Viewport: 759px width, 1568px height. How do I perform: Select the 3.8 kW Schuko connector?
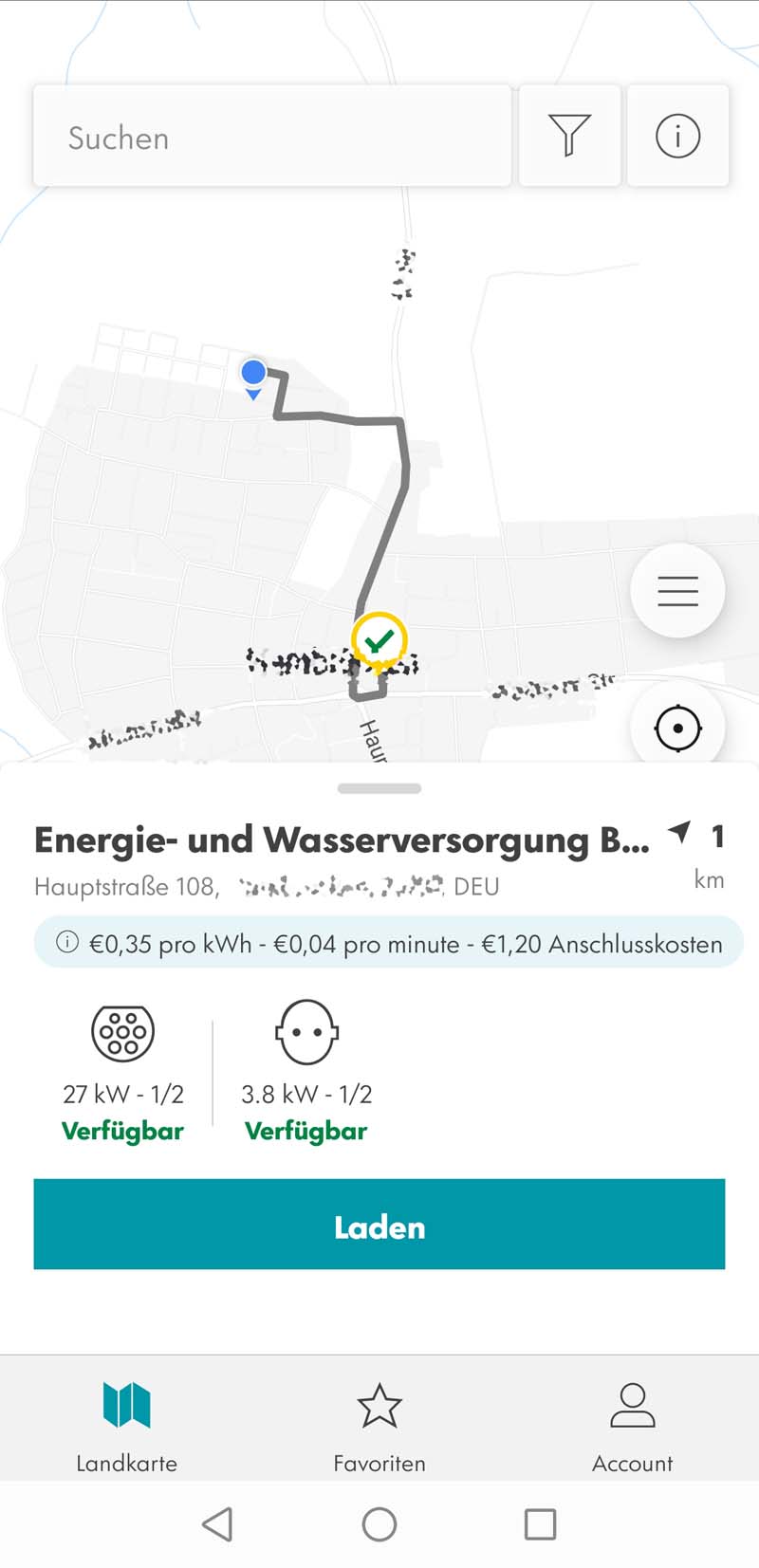click(305, 1072)
